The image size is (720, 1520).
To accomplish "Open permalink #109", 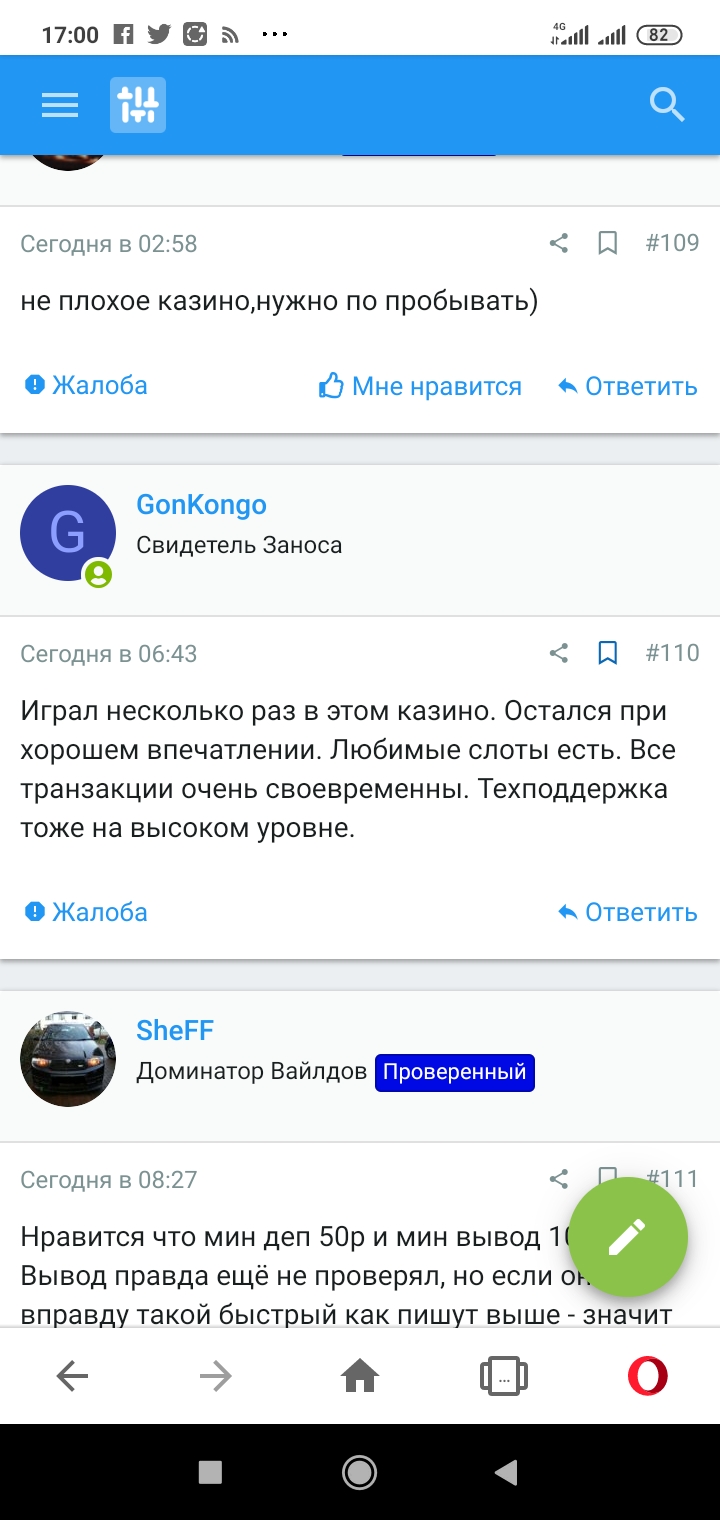I will click(x=672, y=243).
